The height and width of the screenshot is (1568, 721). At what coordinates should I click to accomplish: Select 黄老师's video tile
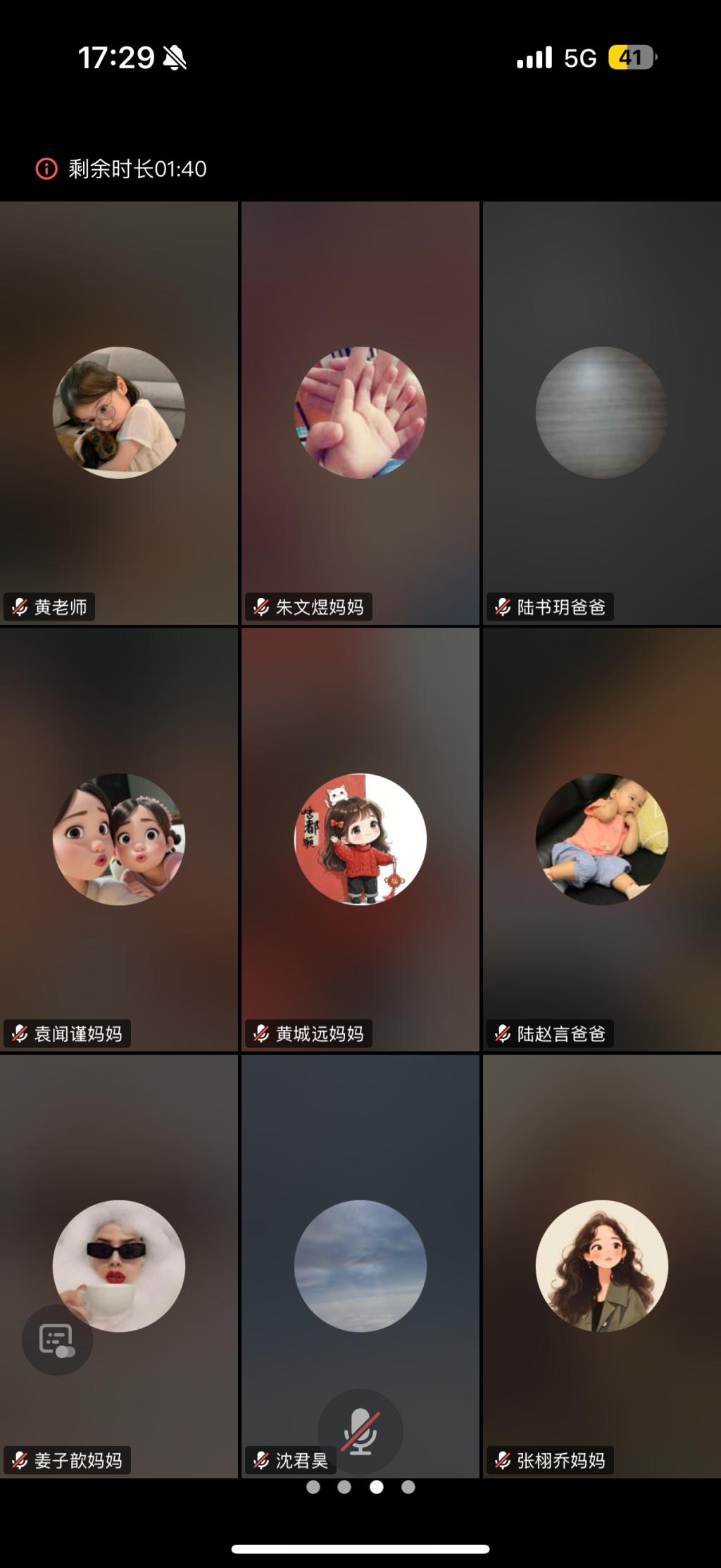pyautogui.click(x=118, y=413)
